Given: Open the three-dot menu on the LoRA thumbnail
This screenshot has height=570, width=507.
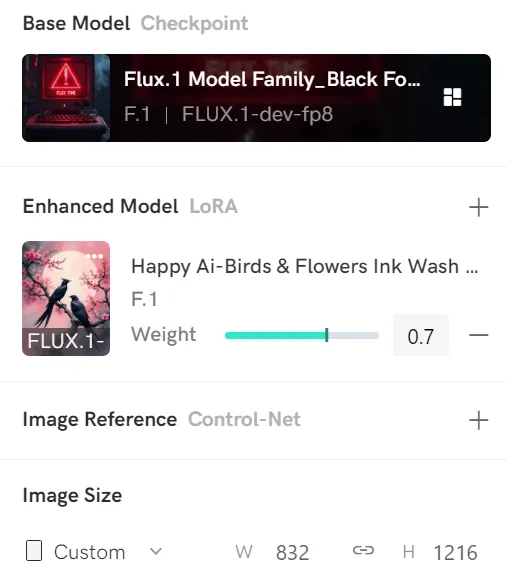Looking at the screenshot, I should tap(95, 256).
